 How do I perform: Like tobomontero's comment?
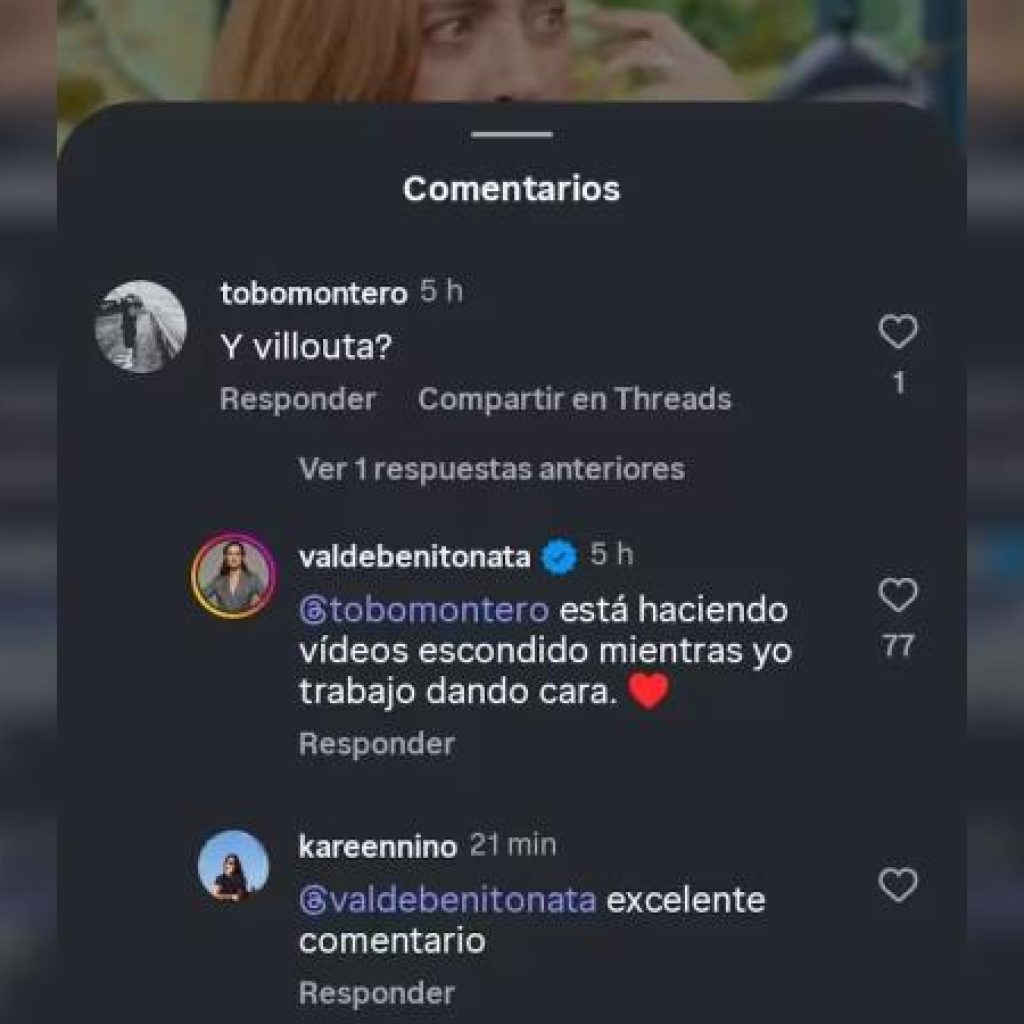pyautogui.click(x=897, y=332)
